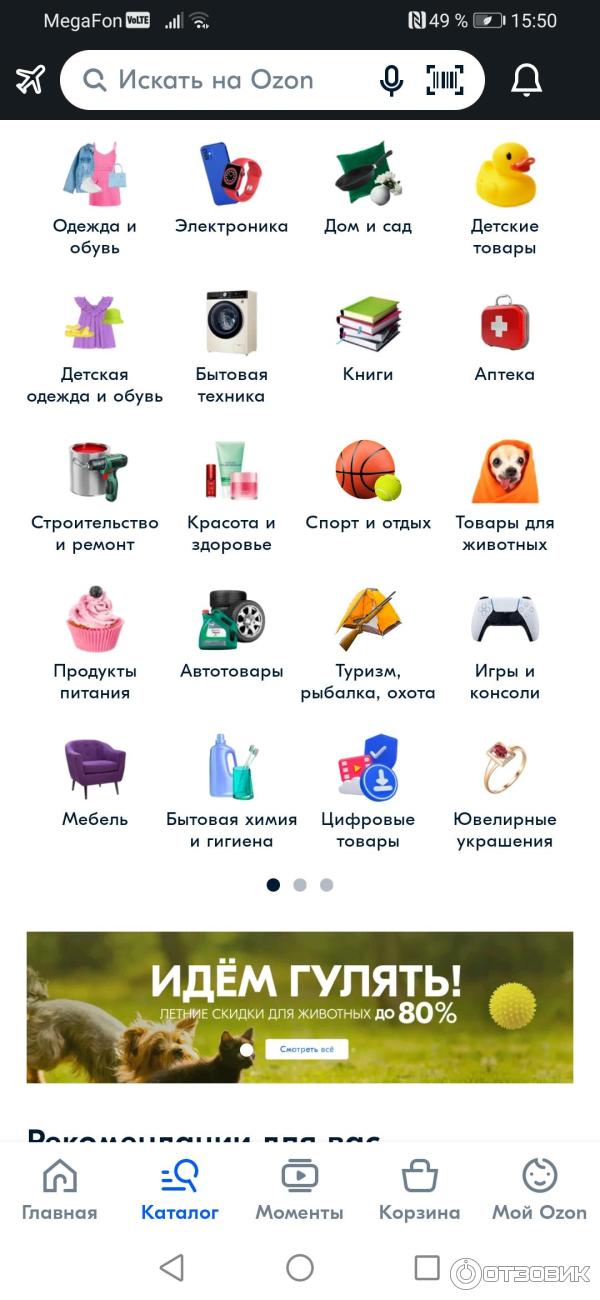This screenshot has width=600, height=1300.
Task: Open the Детские товары category
Action: [504, 196]
